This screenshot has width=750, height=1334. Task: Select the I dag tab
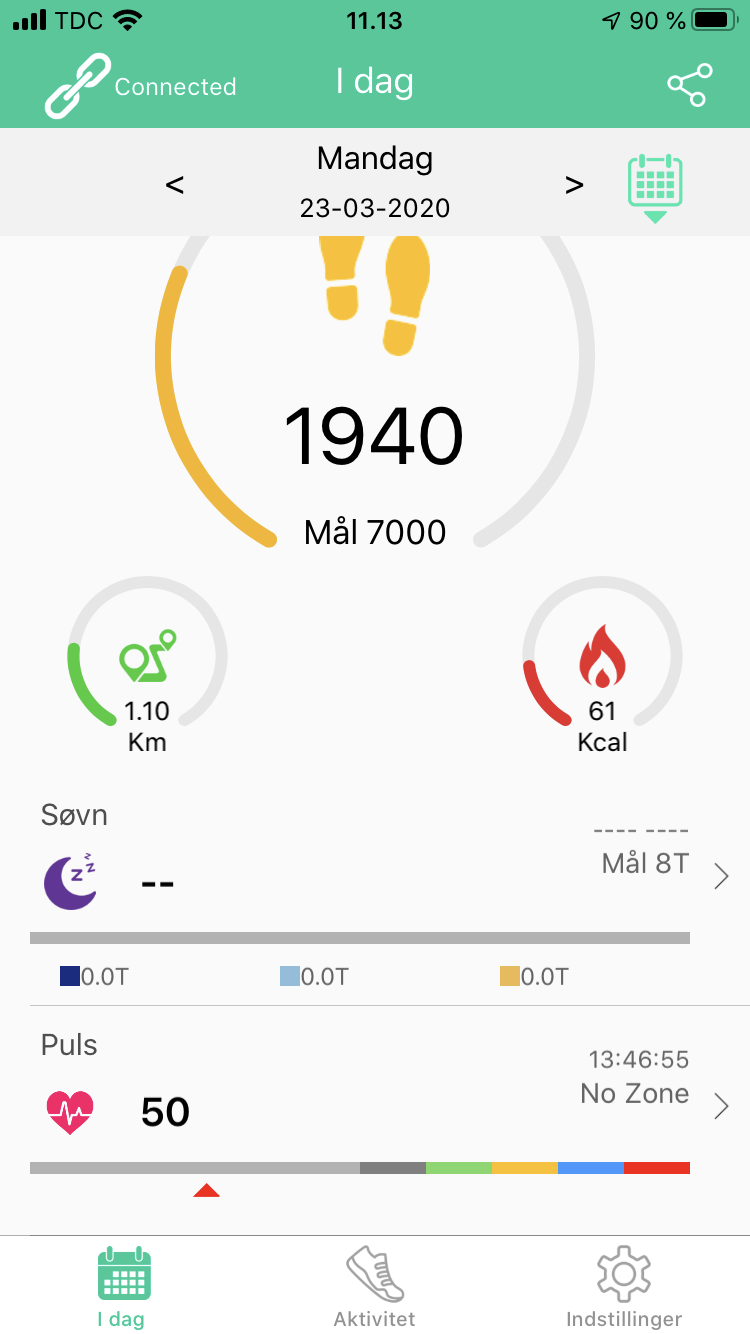122,1287
